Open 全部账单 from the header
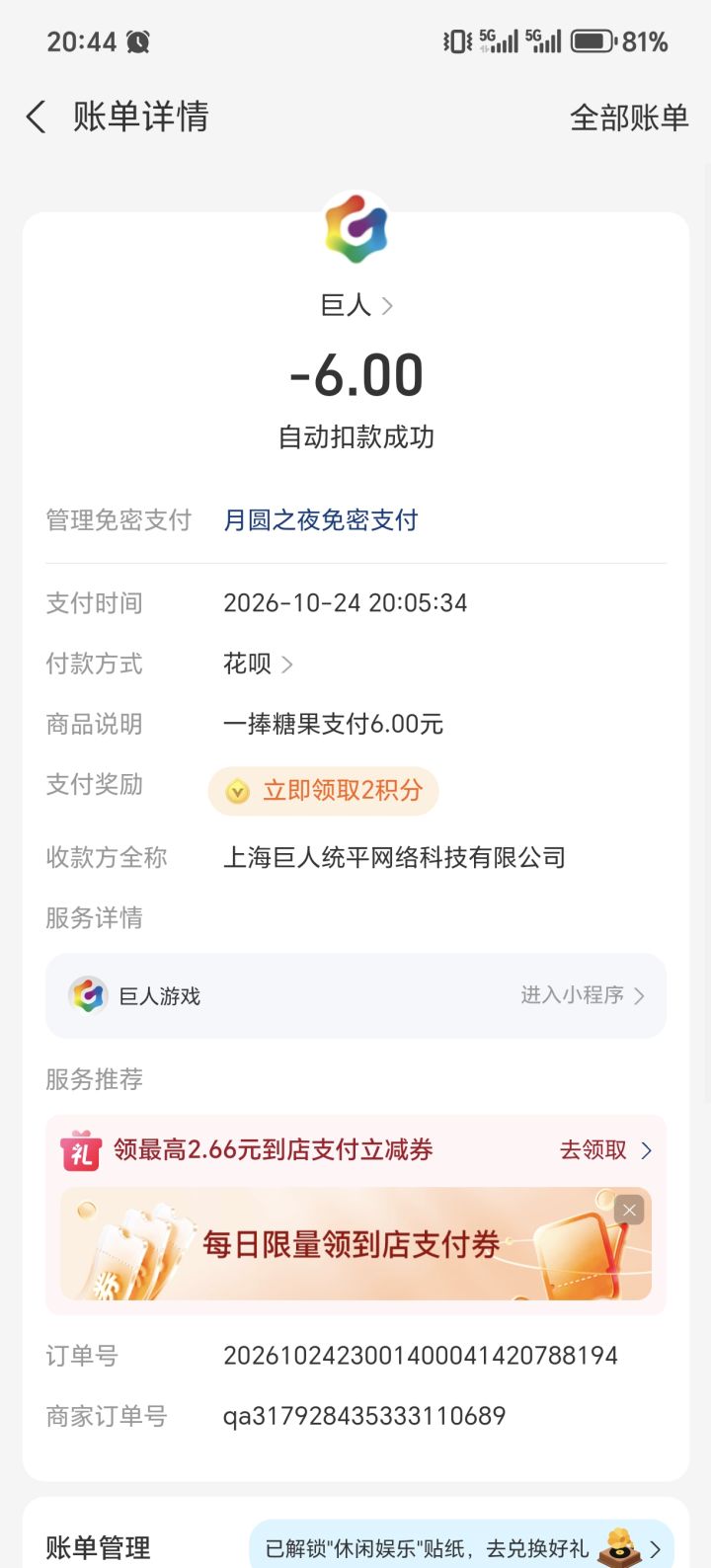Screen dimensions: 711x1568 (x=629, y=118)
